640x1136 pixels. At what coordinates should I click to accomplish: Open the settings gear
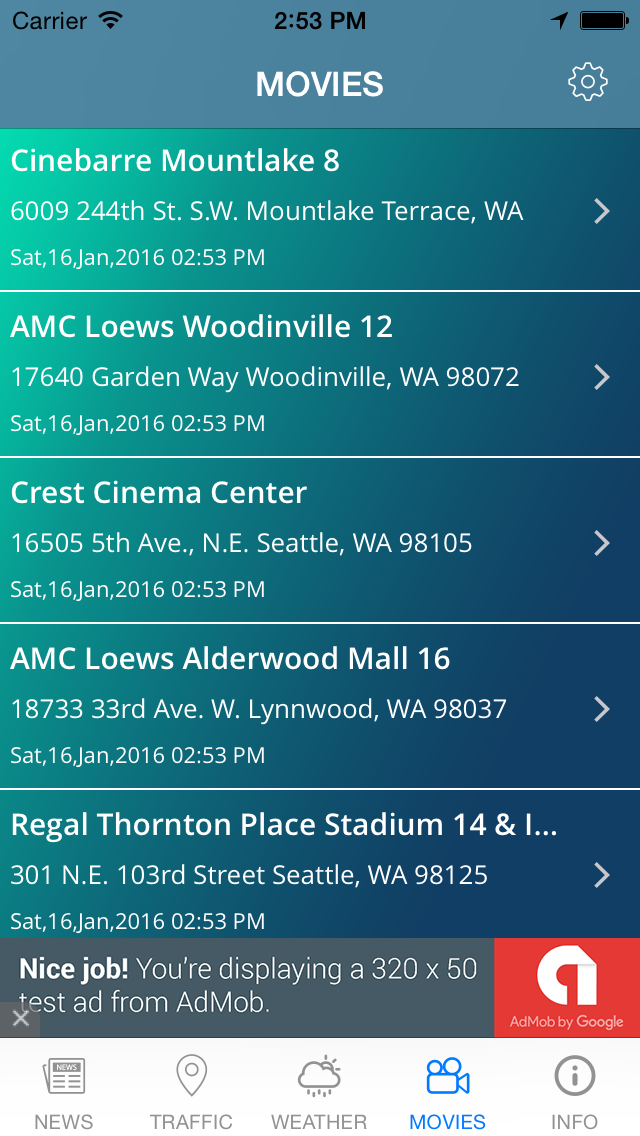(588, 83)
